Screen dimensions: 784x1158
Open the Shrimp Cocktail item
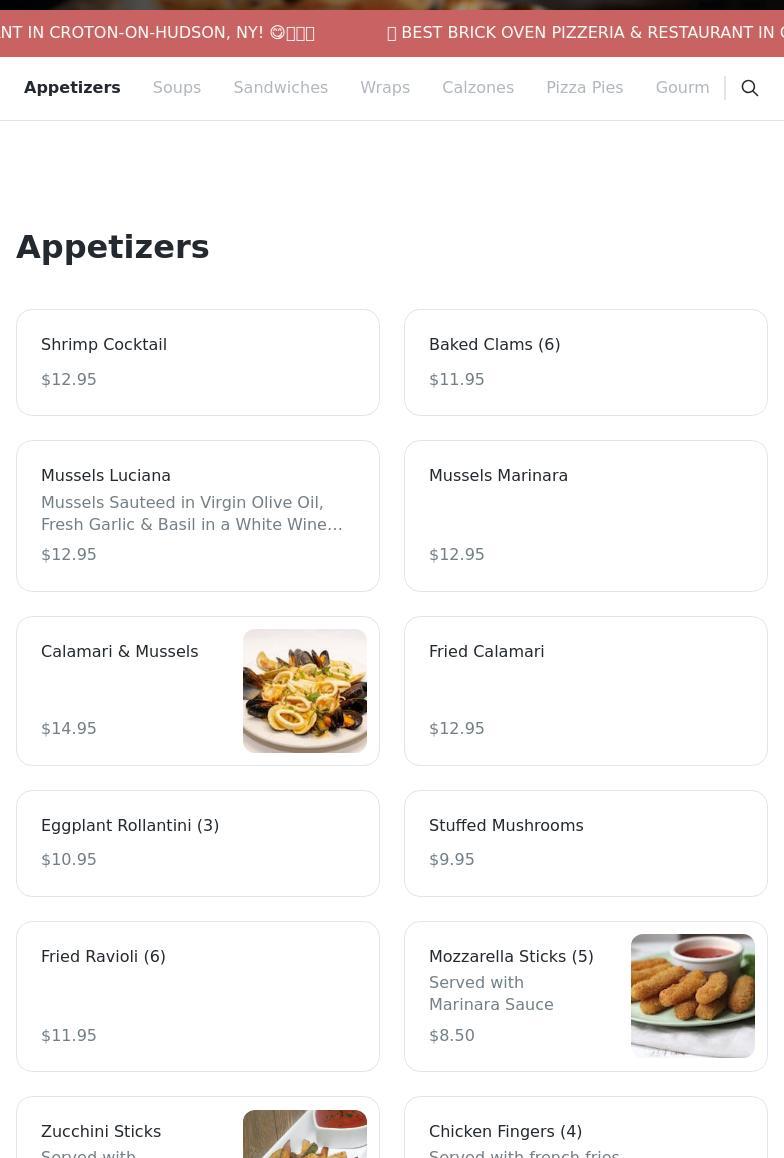point(197,362)
